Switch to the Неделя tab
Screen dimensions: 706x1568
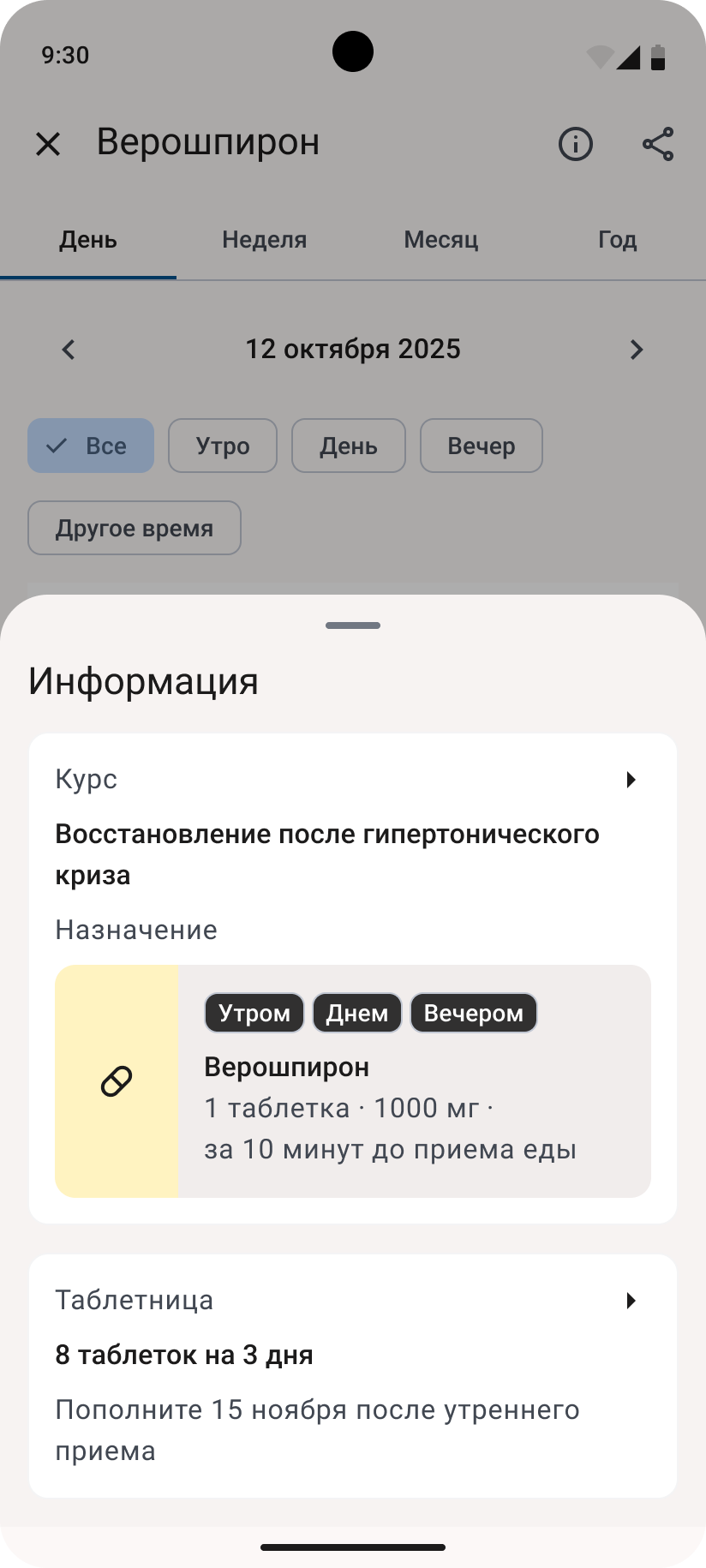pyautogui.click(x=264, y=240)
